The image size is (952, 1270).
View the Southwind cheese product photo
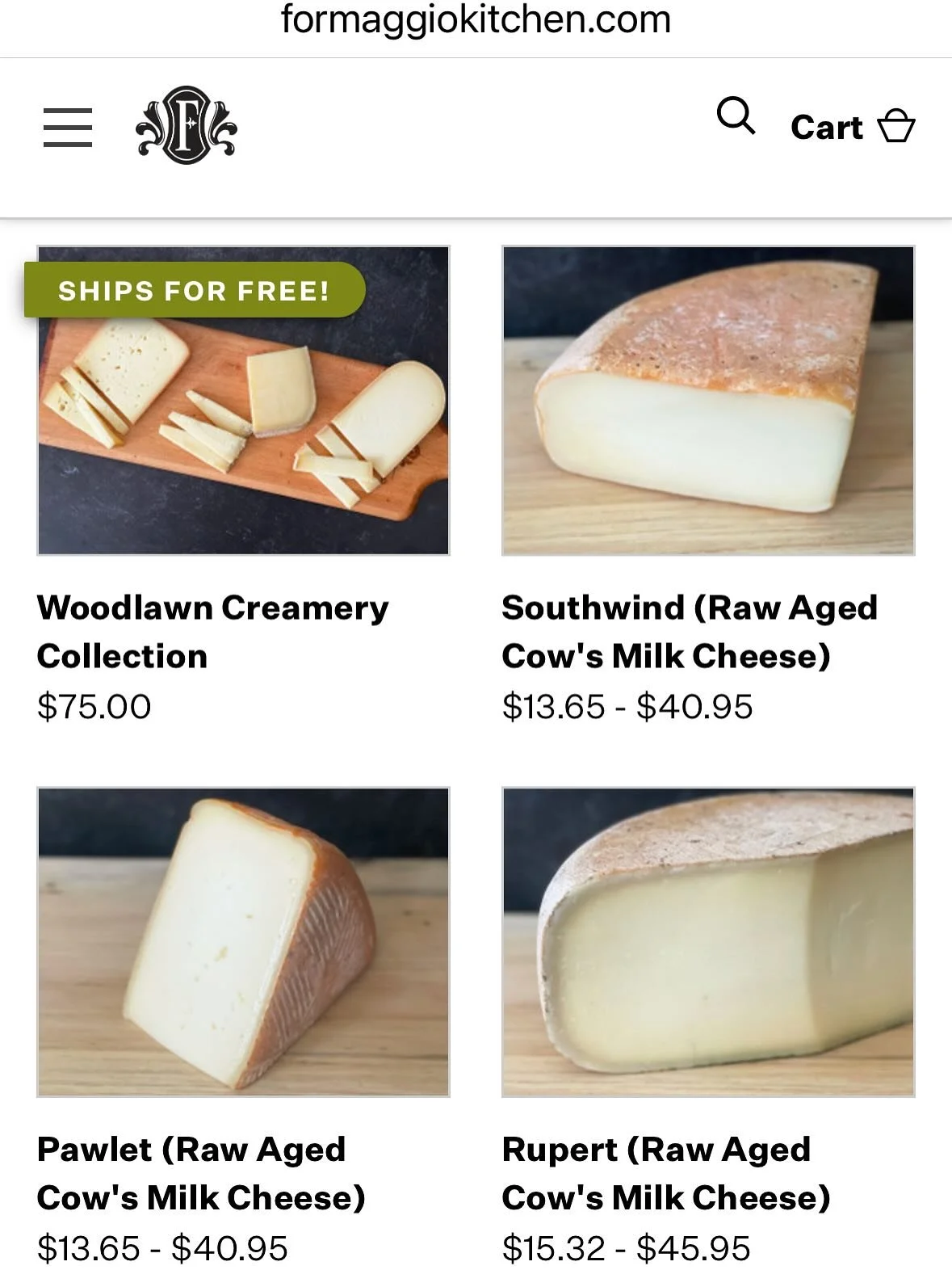pos(708,401)
